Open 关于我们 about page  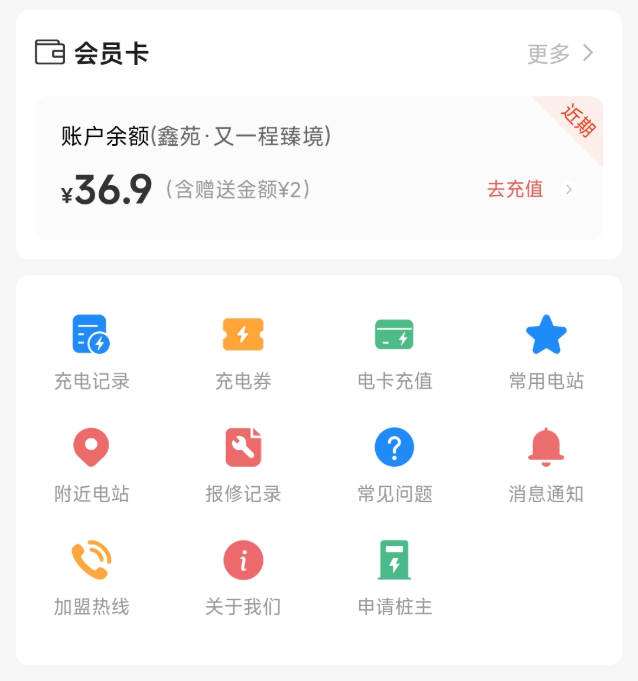pos(243,578)
